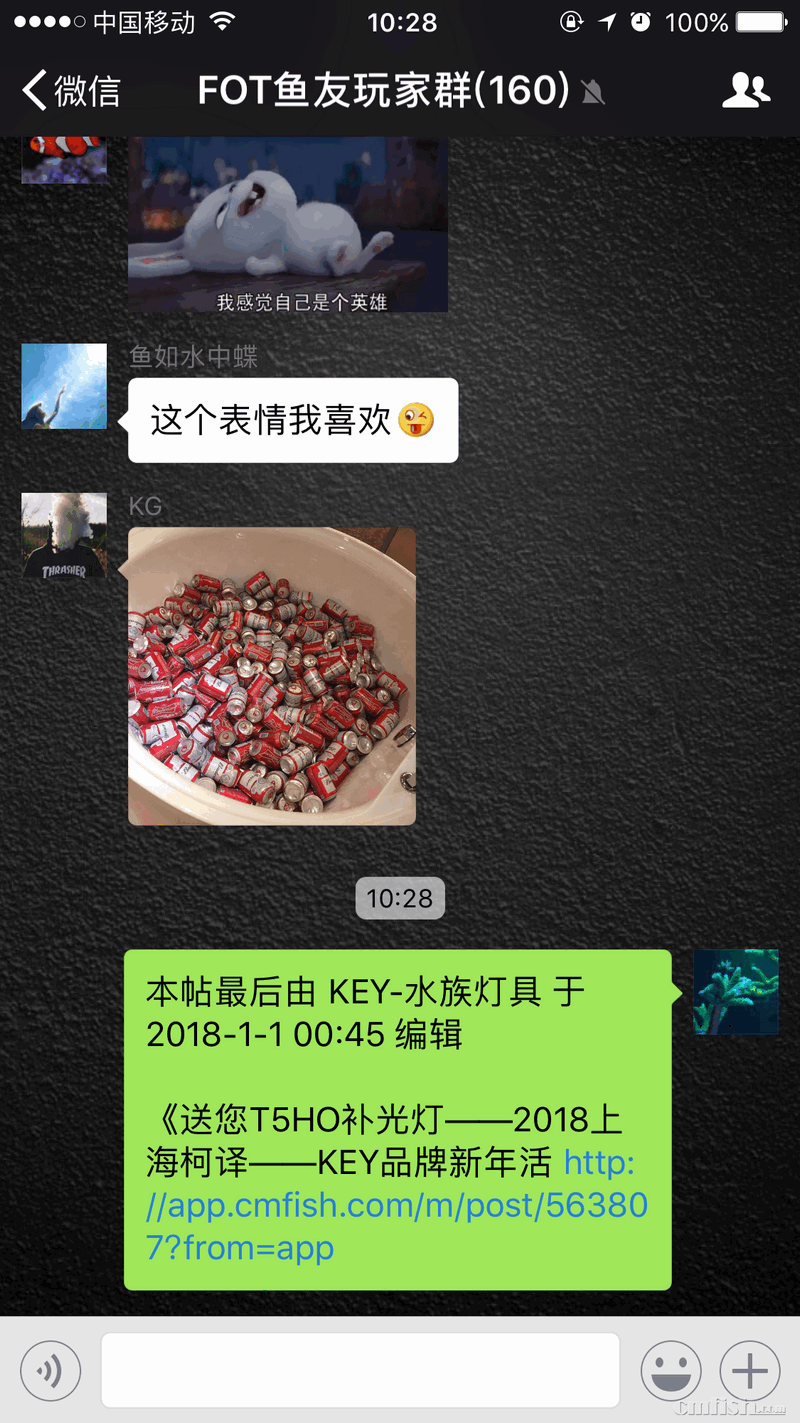The height and width of the screenshot is (1423, 800).
Task: Open group members and chat info
Action: click(x=745, y=91)
